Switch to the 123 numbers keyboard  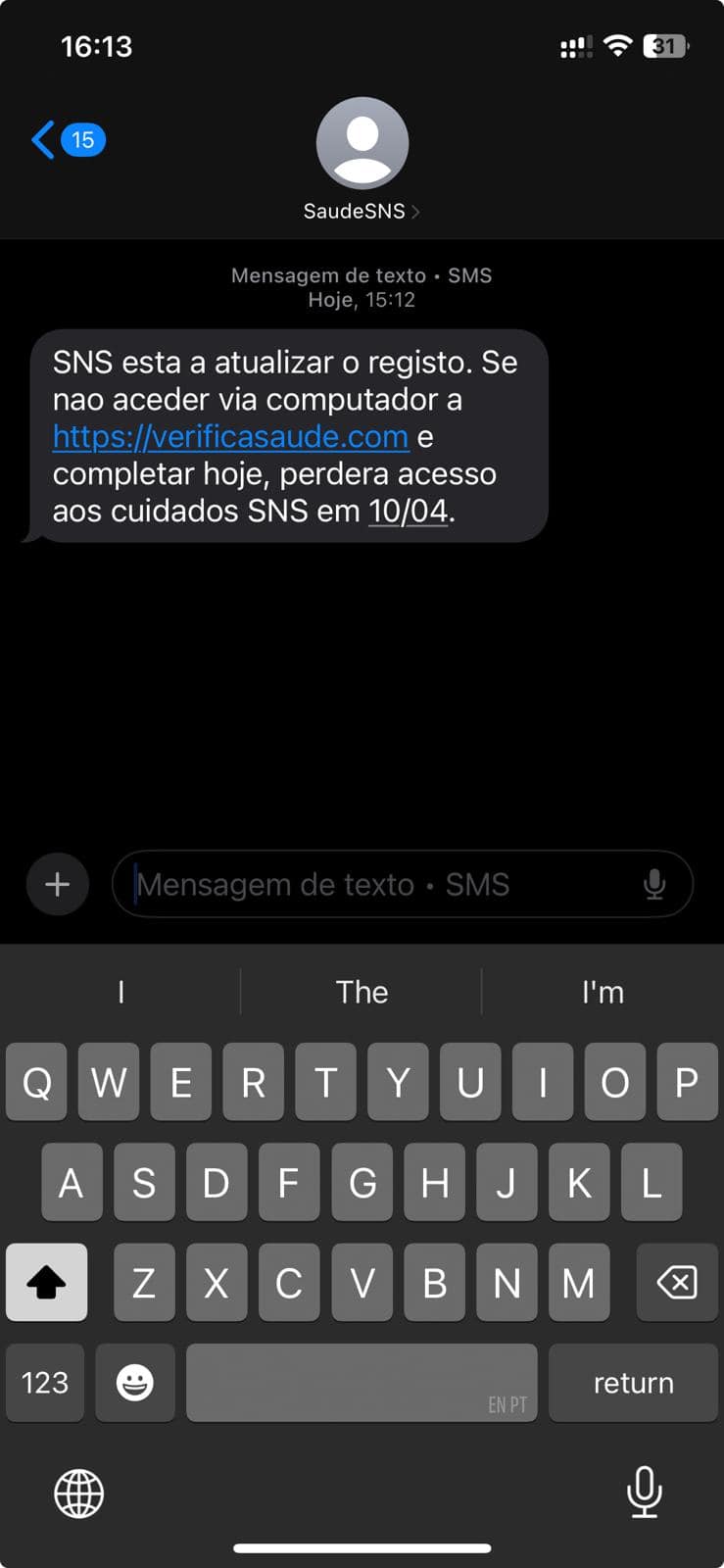(x=45, y=1382)
